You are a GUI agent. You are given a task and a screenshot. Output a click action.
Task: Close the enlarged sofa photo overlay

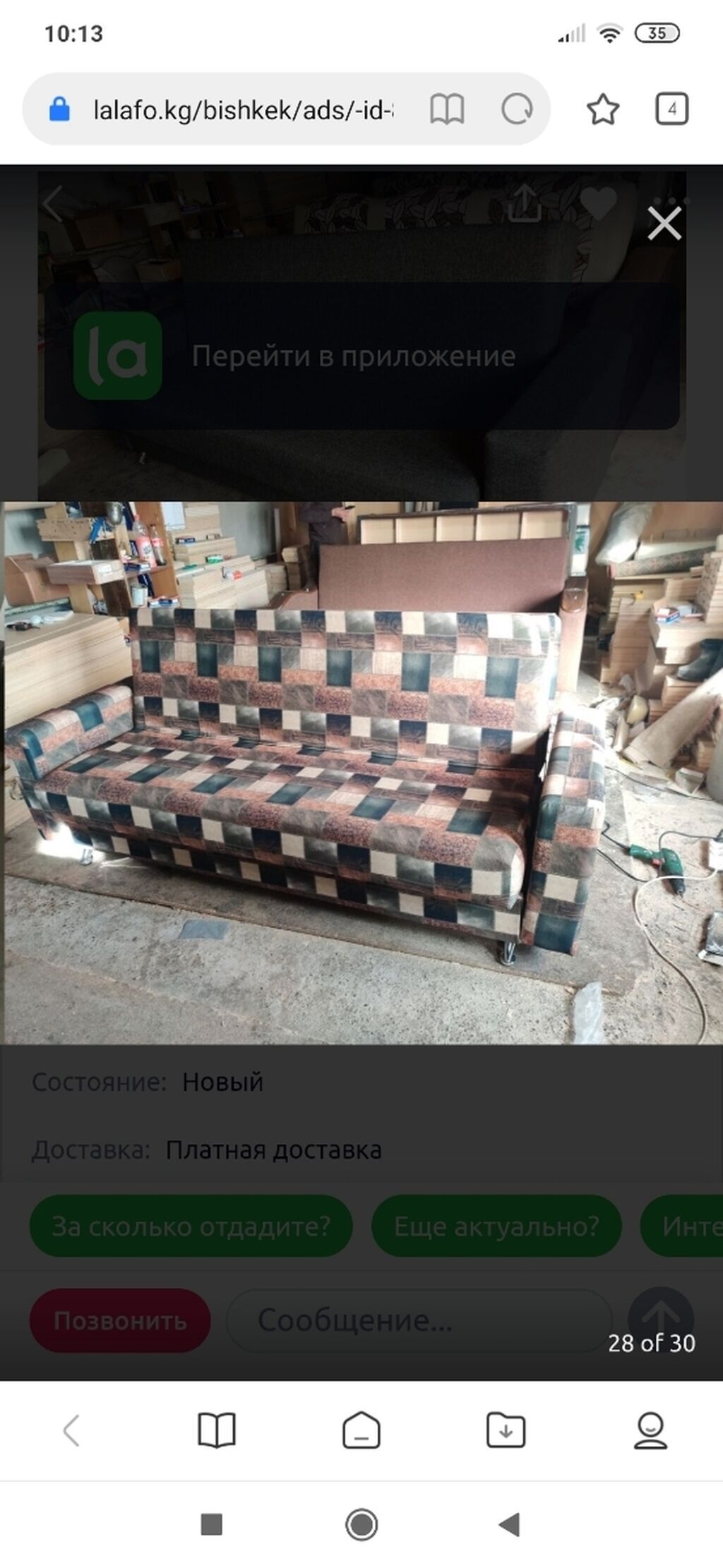coord(664,224)
